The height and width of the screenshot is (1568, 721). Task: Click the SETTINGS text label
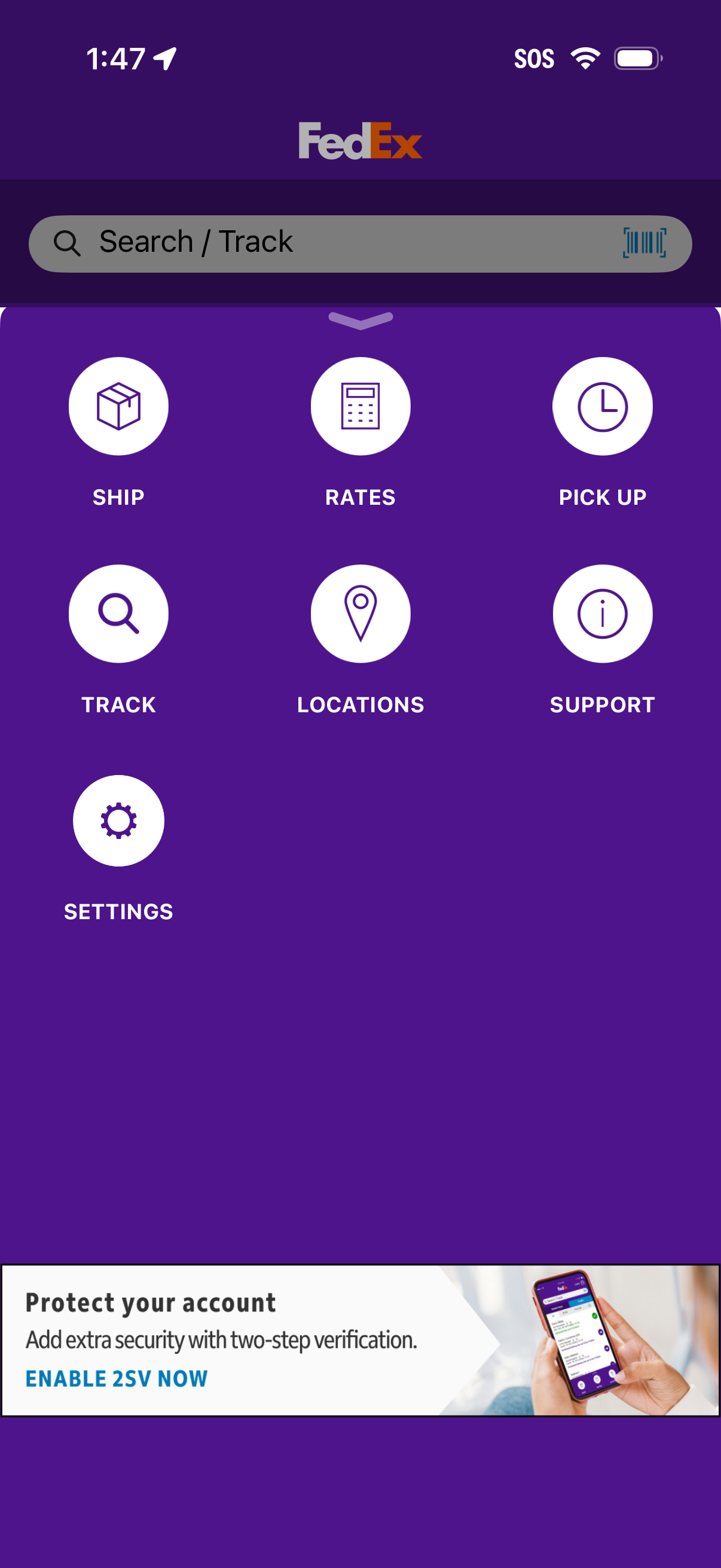[x=118, y=911]
